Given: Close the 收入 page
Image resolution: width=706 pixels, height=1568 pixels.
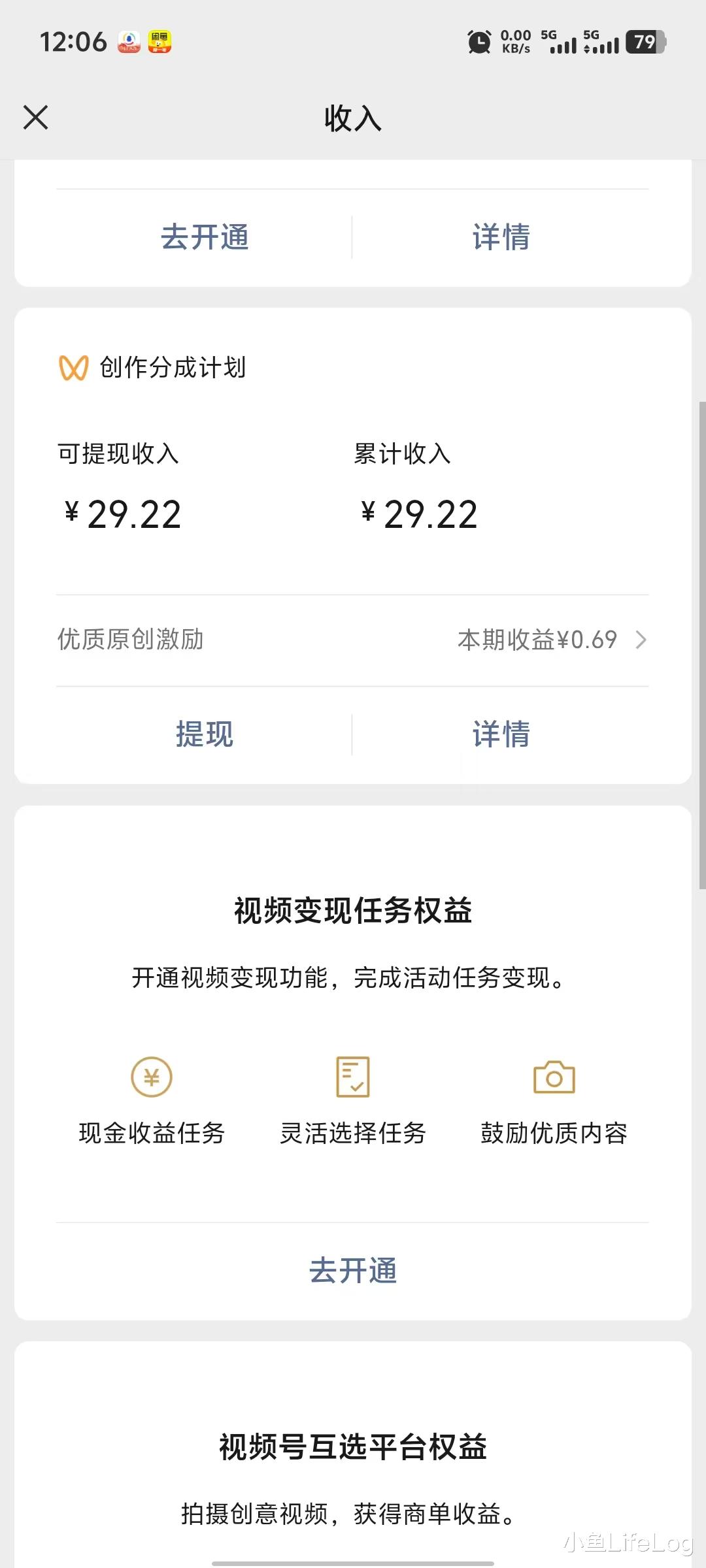Looking at the screenshot, I should [x=36, y=118].
